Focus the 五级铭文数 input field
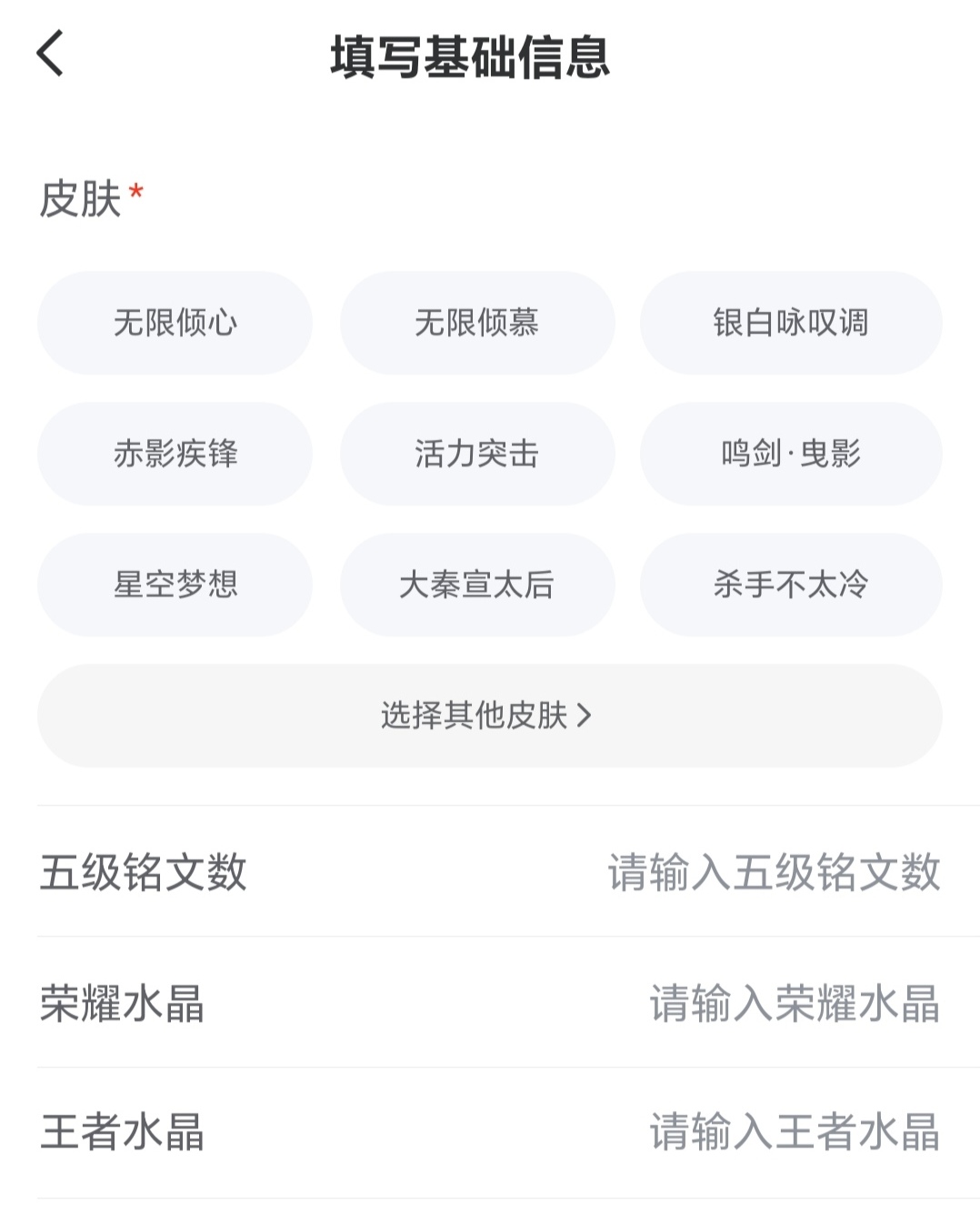Screen dimensions: 980x1215 click(773, 872)
